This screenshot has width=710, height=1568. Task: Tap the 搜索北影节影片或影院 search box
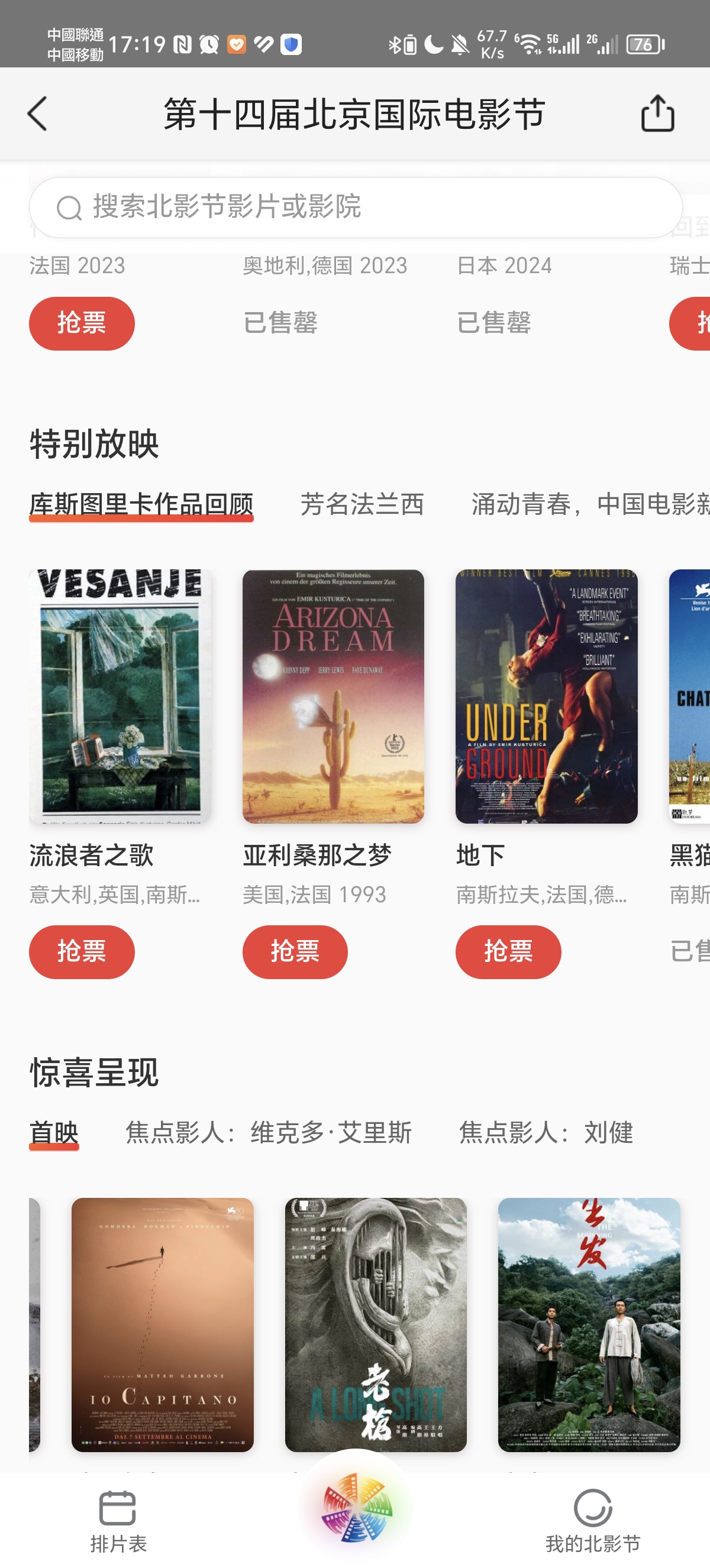(355, 208)
